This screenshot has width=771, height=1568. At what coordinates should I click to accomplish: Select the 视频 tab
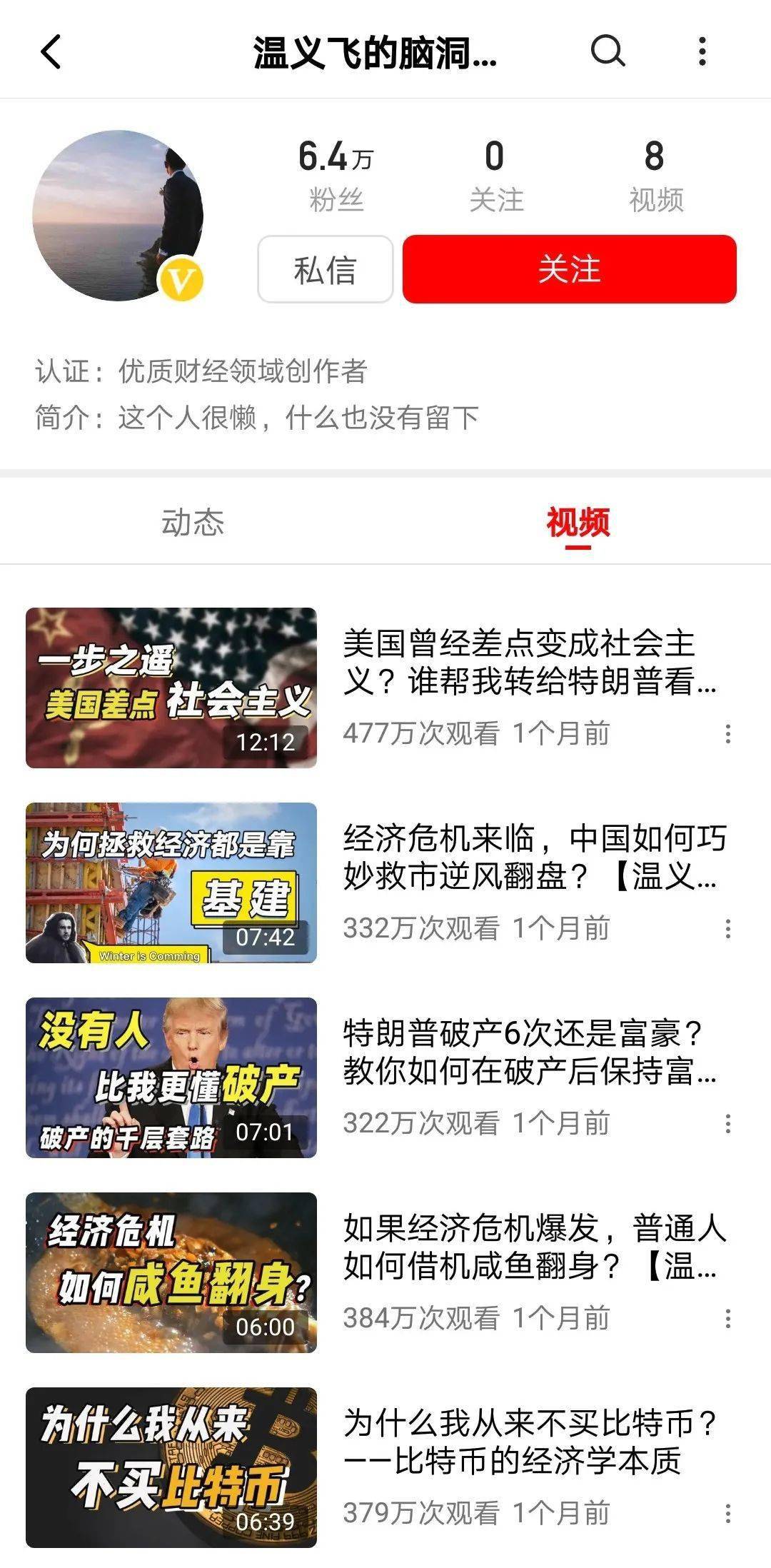[x=578, y=522]
